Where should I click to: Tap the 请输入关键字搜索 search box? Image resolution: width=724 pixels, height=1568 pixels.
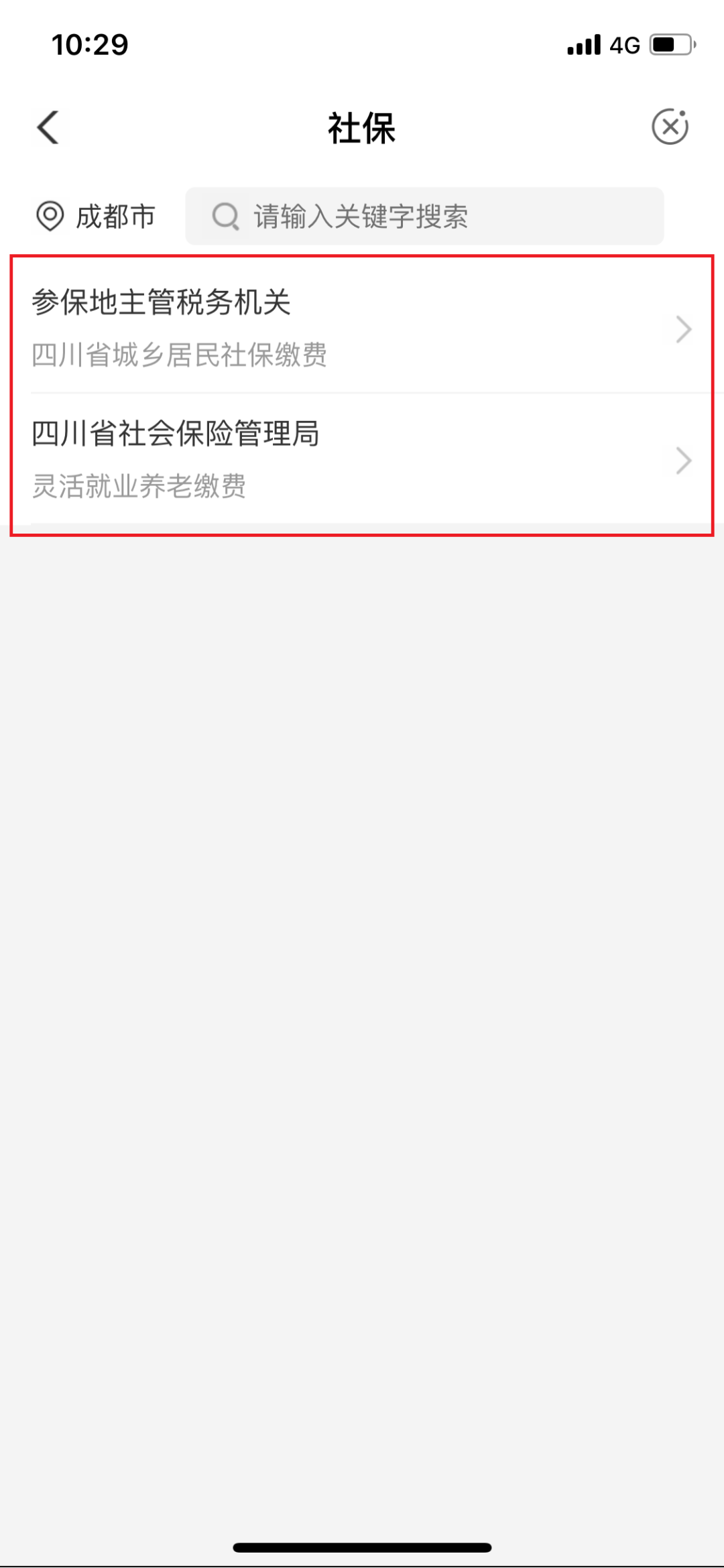(x=424, y=217)
